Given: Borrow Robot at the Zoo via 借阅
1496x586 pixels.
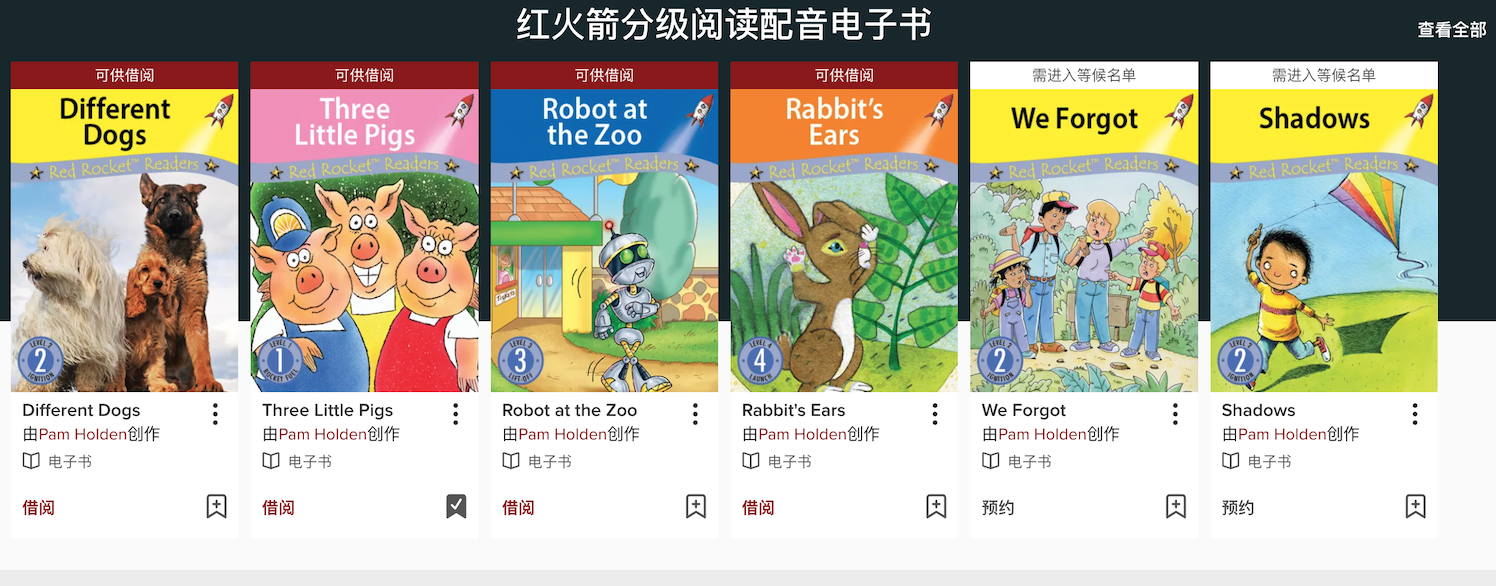Looking at the screenshot, I should pyautogui.click(x=518, y=508).
